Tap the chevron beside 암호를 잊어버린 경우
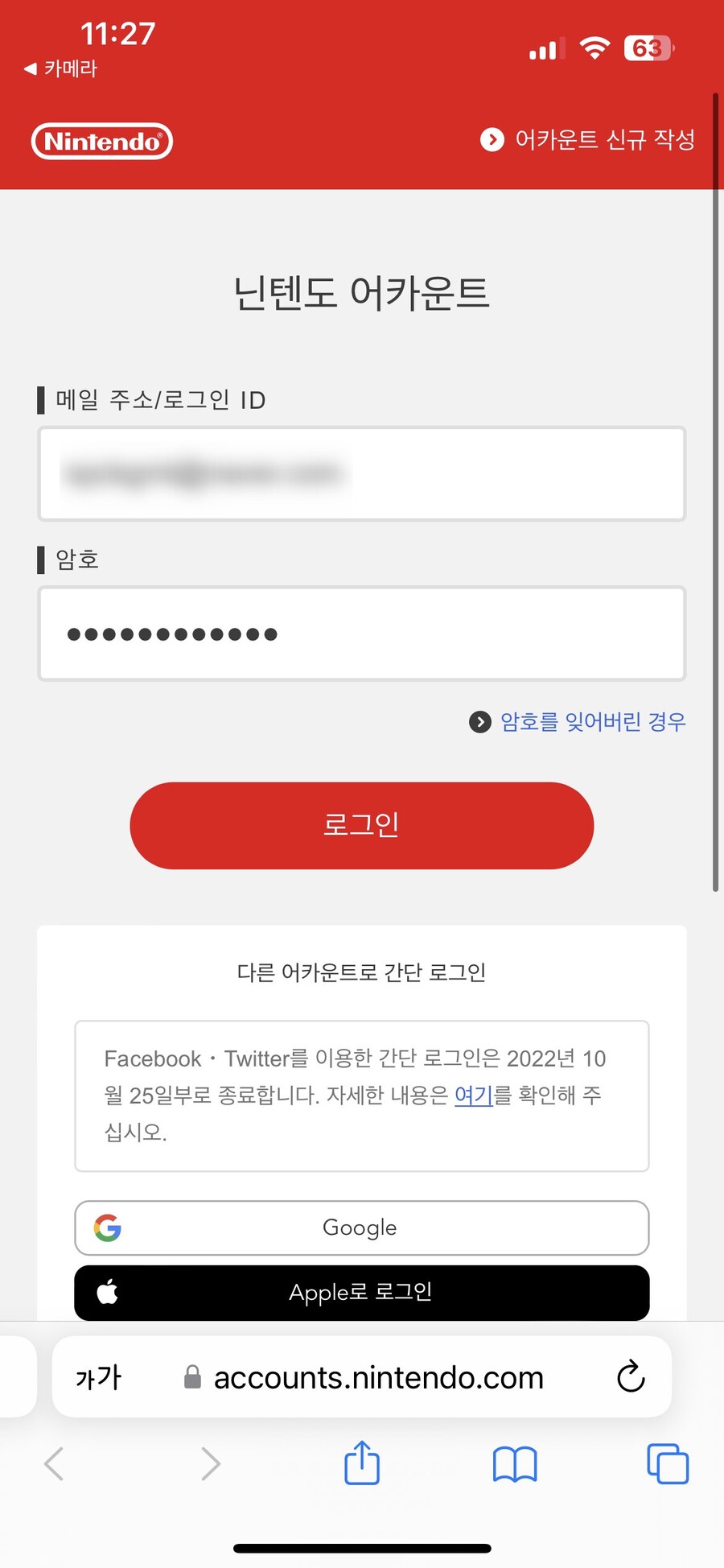 coord(480,722)
